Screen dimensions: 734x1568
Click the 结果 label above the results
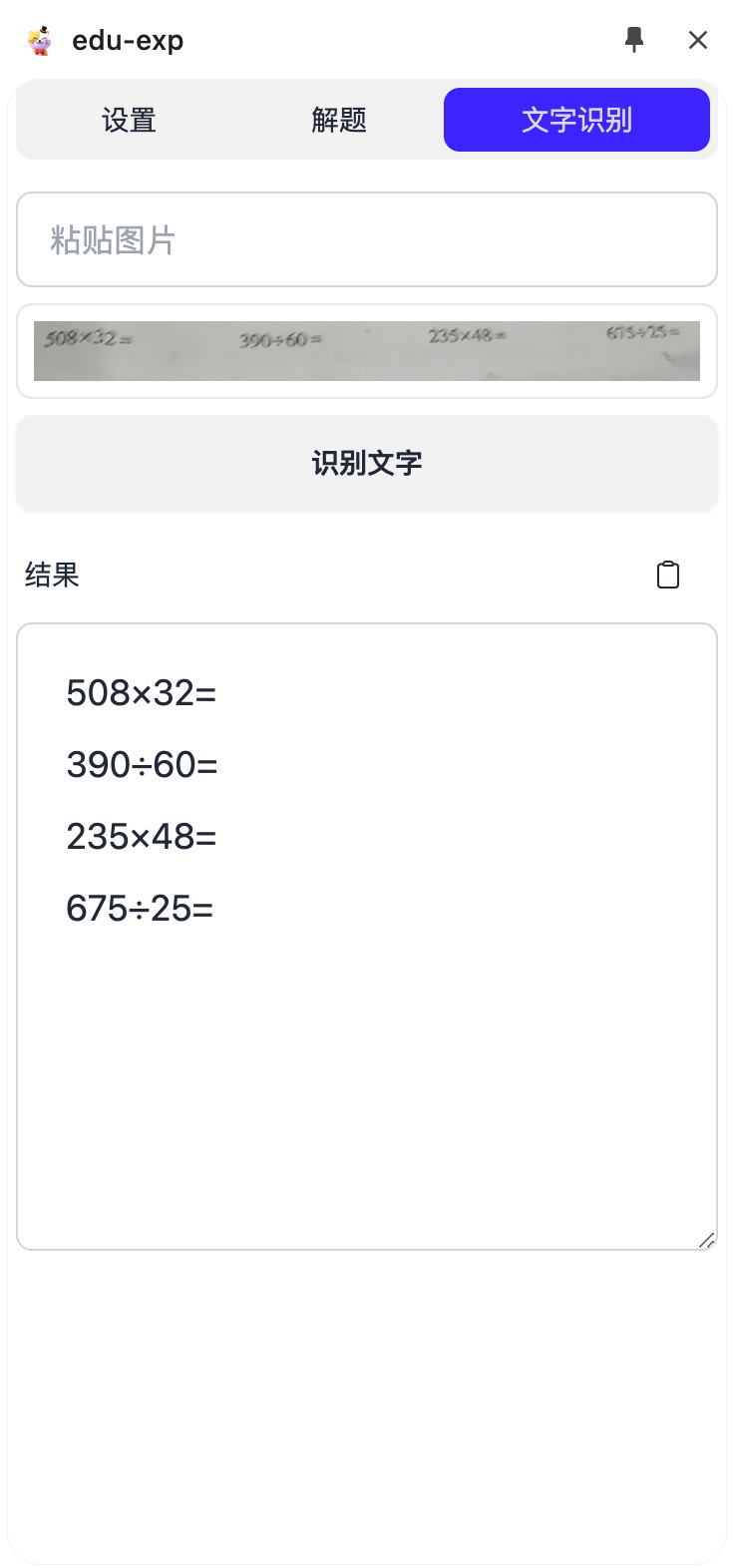tap(51, 575)
